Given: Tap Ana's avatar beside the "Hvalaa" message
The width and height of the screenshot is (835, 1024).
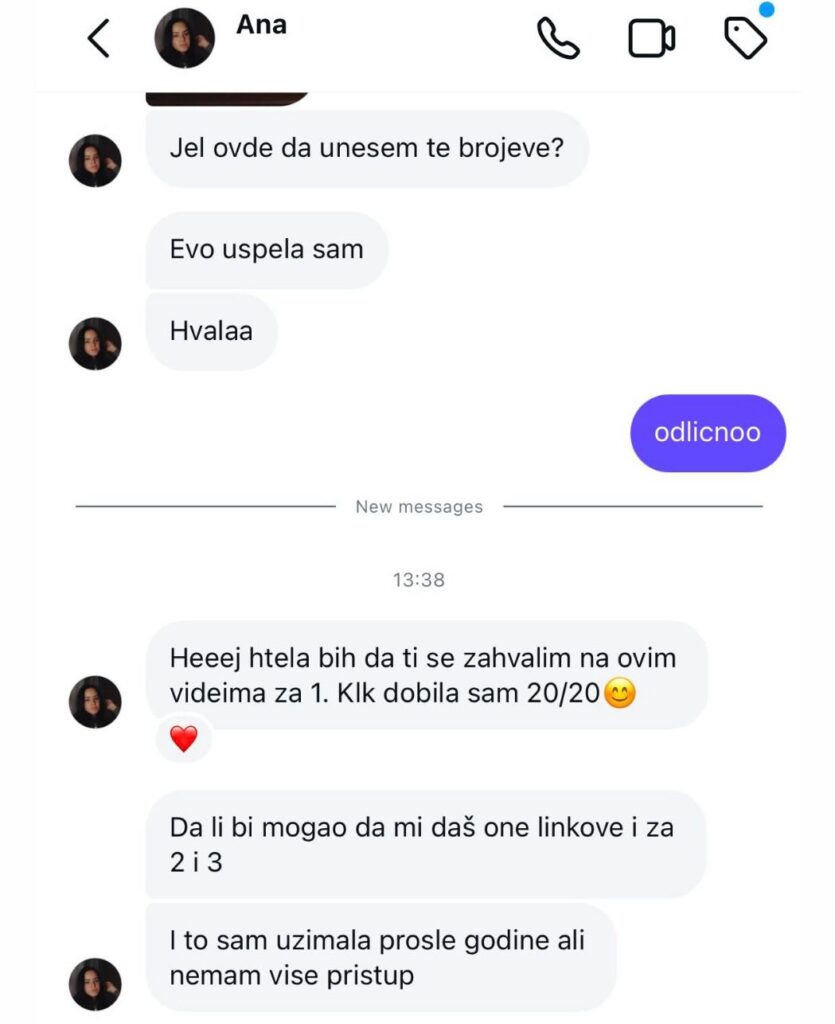Looking at the screenshot, I should [x=95, y=344].
